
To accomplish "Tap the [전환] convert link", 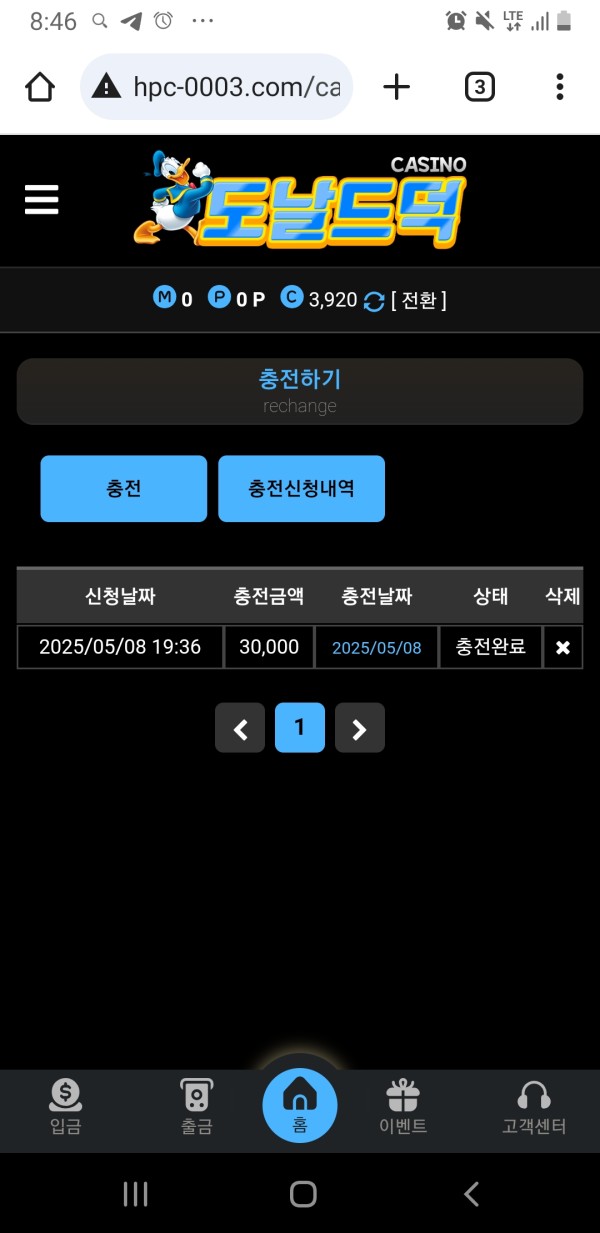I will pos(419,300).
